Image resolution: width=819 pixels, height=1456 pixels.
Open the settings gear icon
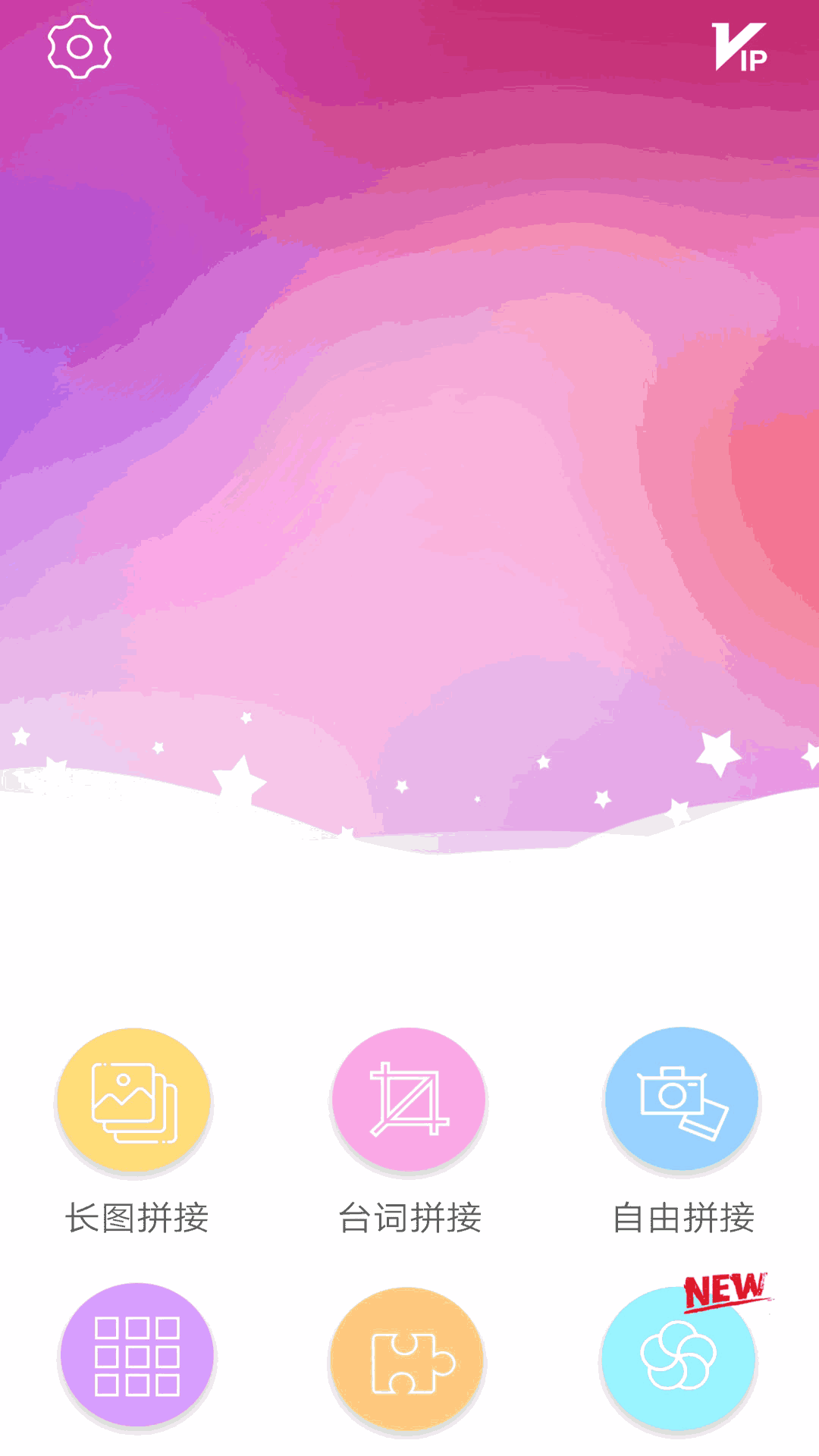point(80,47)
